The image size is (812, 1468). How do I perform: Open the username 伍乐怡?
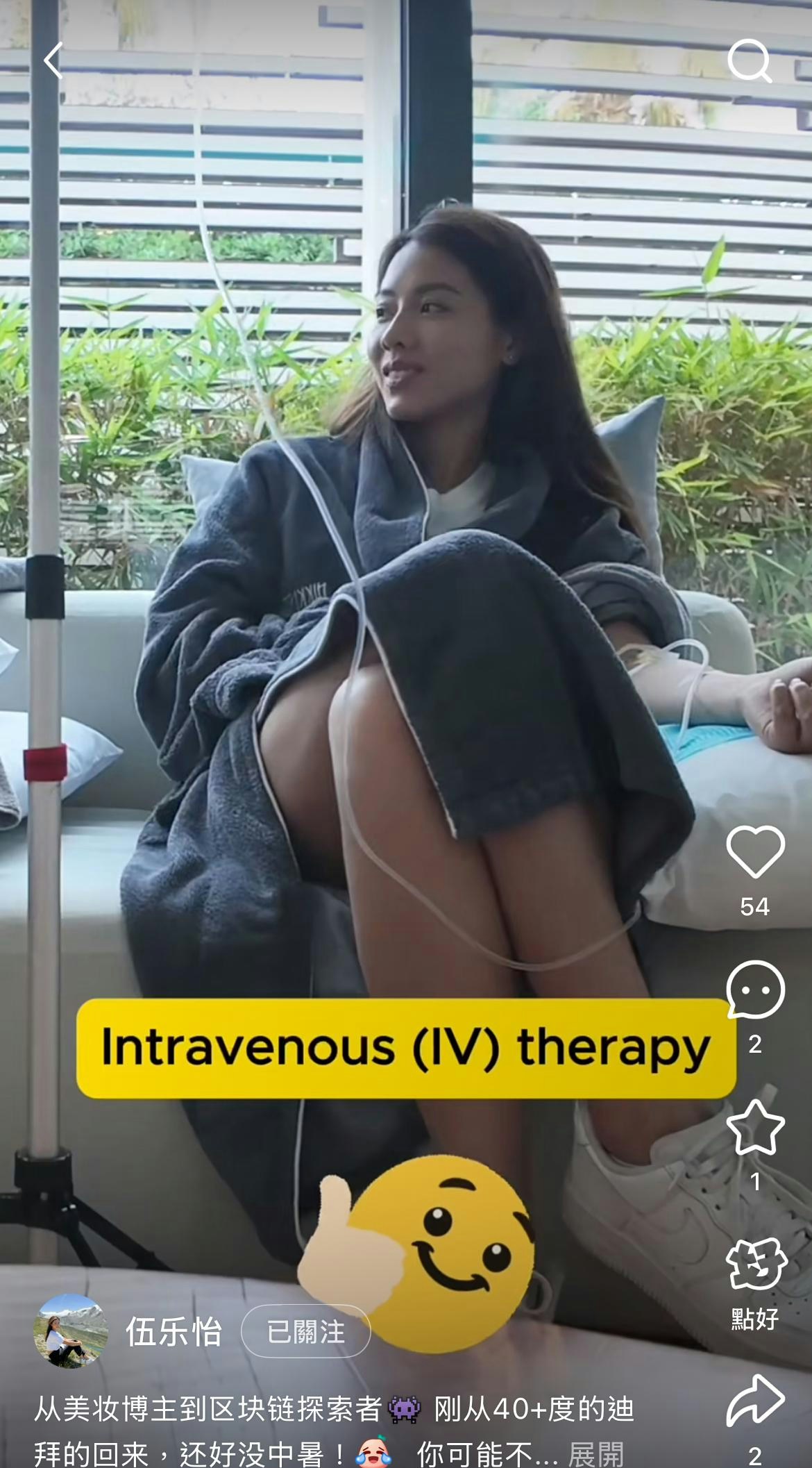tap(174, 1331)
